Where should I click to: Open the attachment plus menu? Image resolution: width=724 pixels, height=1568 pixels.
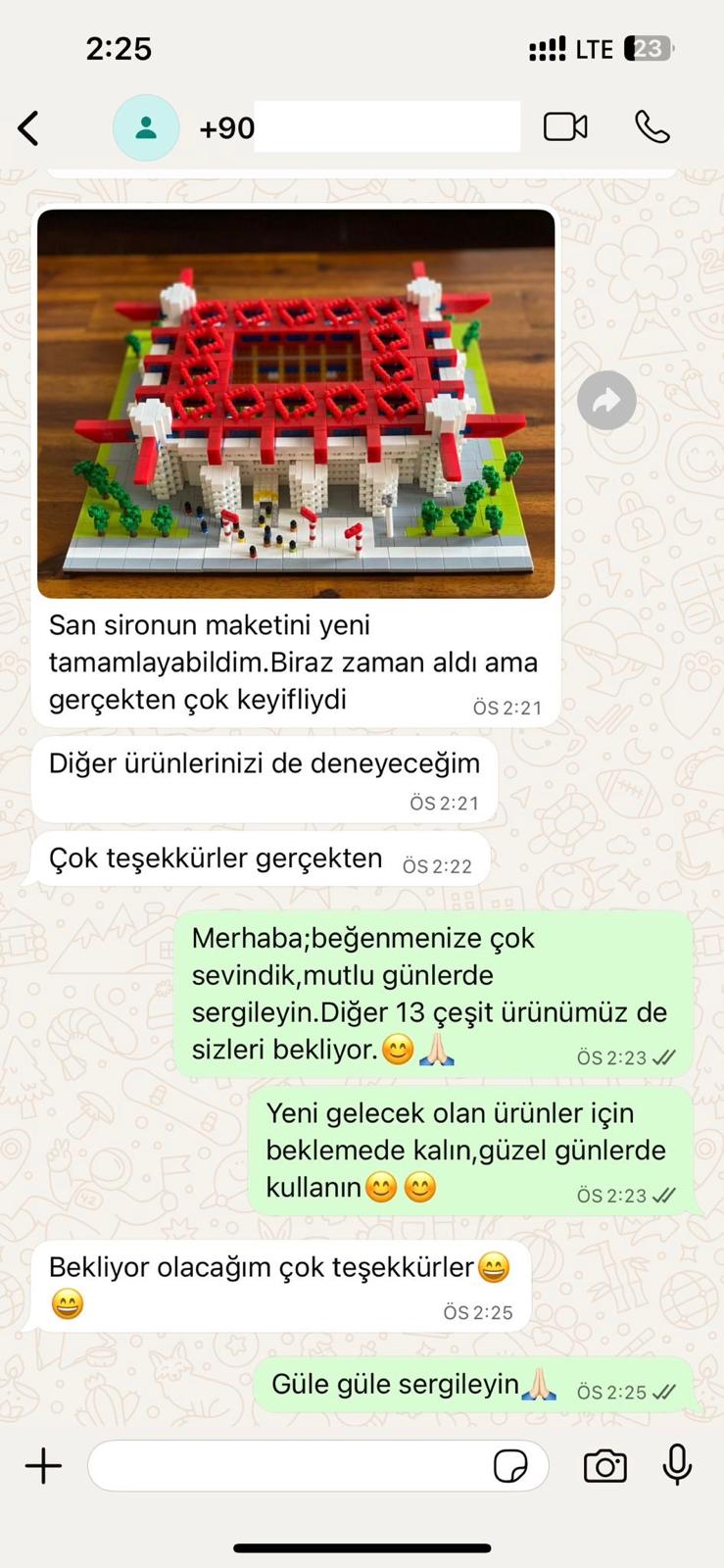[43, 1466]
